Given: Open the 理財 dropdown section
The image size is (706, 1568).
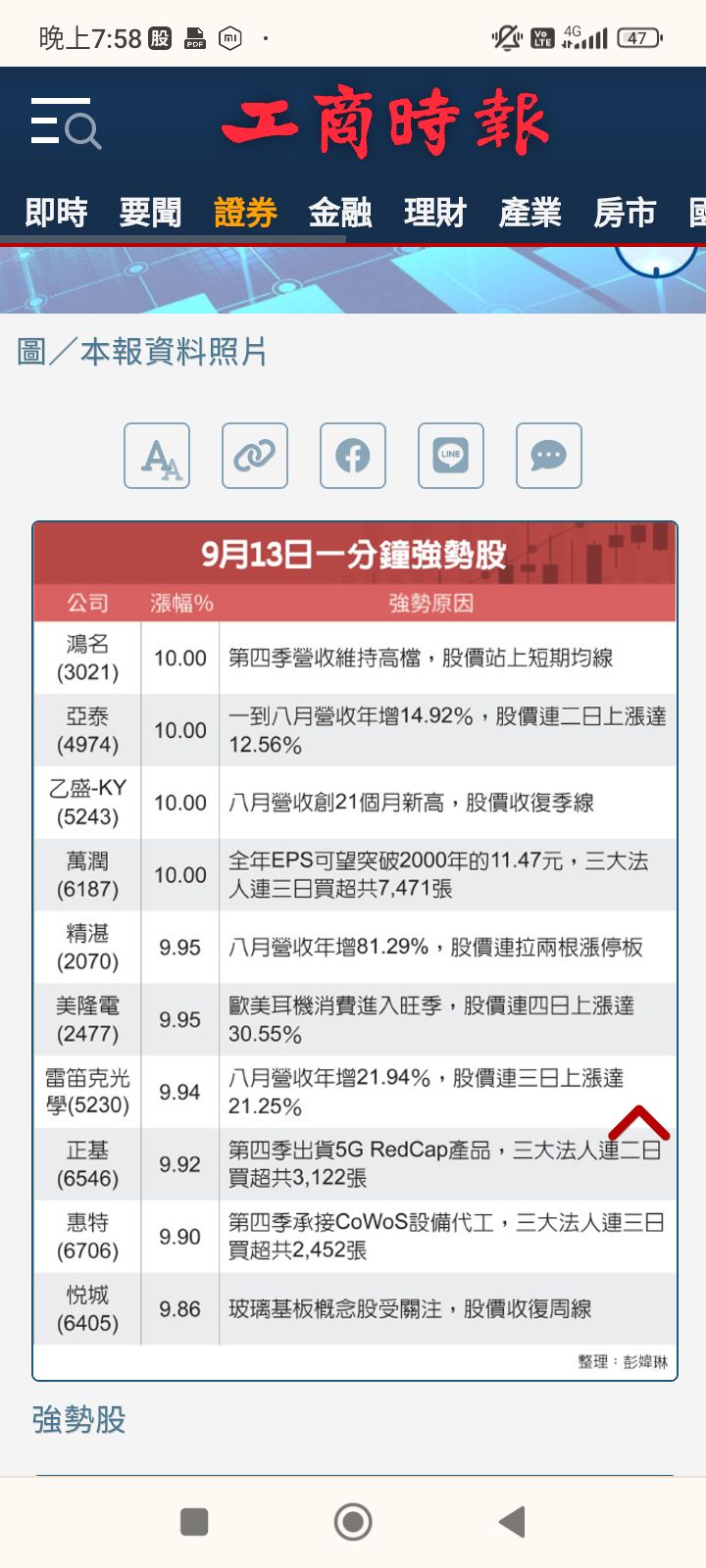Looking at the screenshot, I should tap(435, 213).
